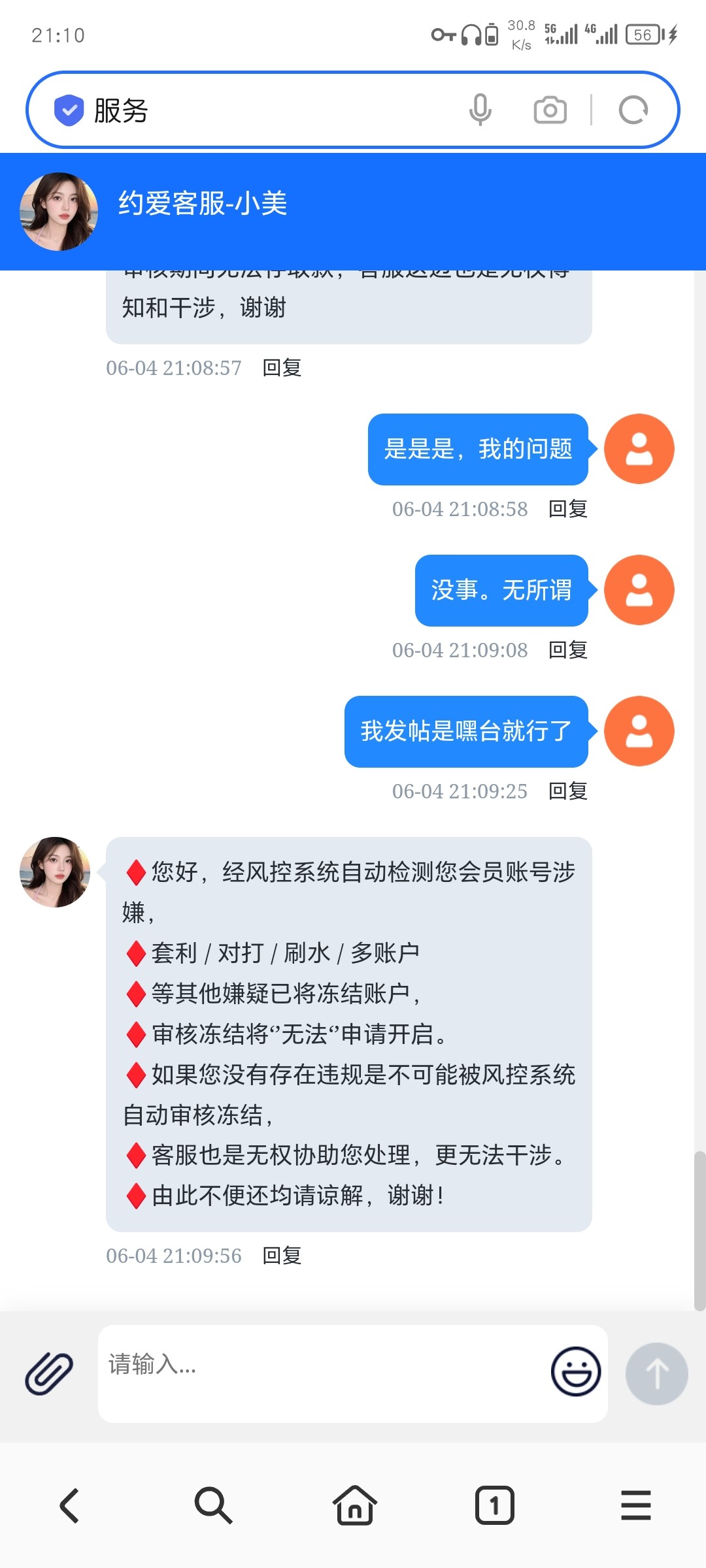
Task: Tap 回复 under the 21:08:57 message
Action: 282,368
